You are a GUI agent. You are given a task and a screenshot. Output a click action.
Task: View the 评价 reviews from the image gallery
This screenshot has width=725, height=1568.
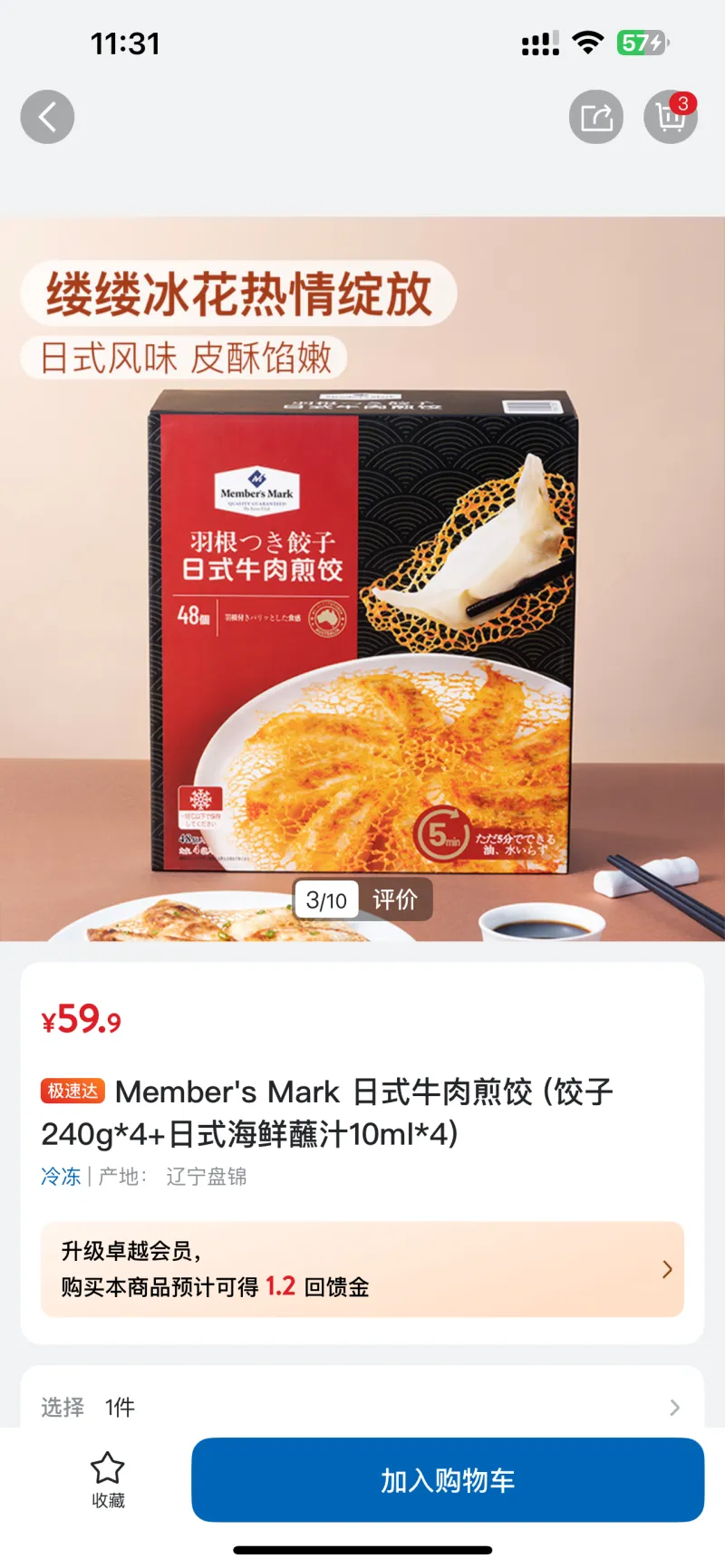395,899
